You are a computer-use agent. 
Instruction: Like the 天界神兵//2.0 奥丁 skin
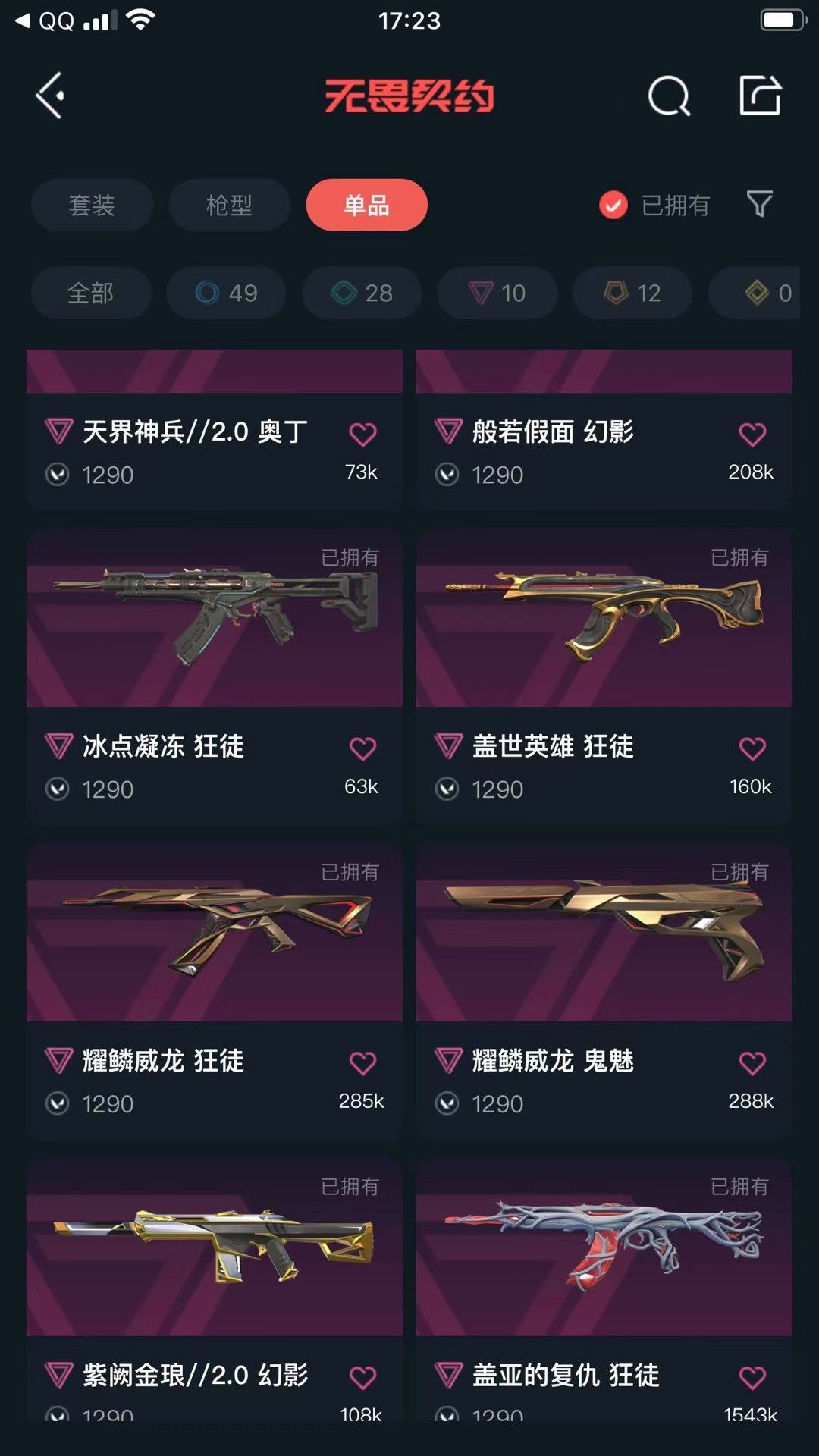coord(362,435)
